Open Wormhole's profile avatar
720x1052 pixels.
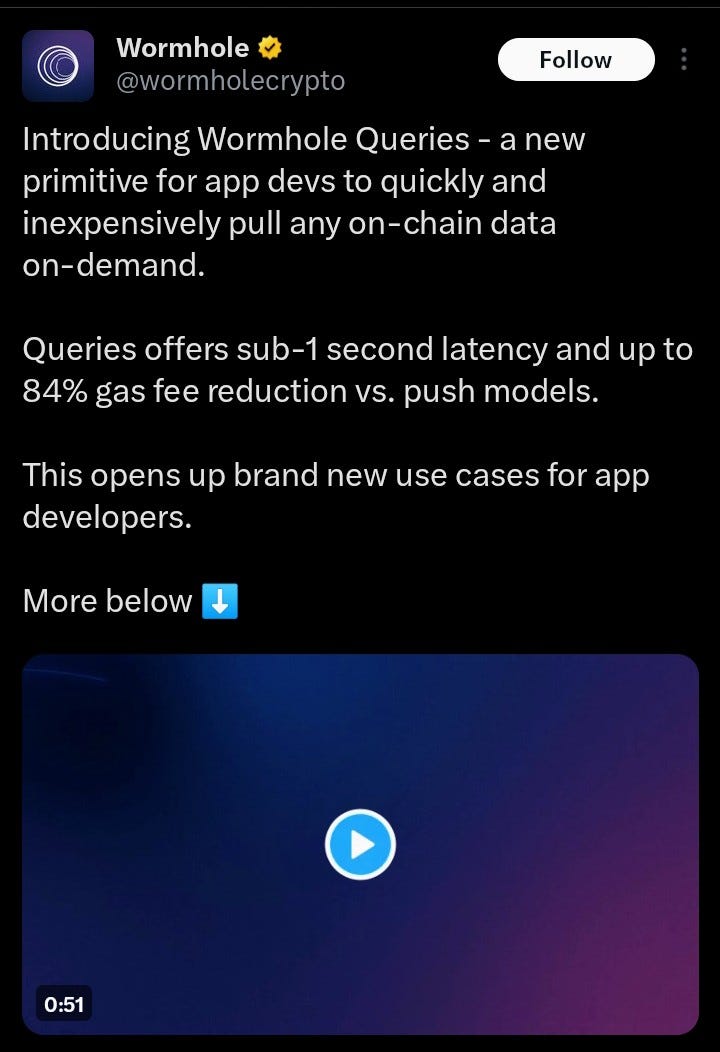click(x=58, y=65)
